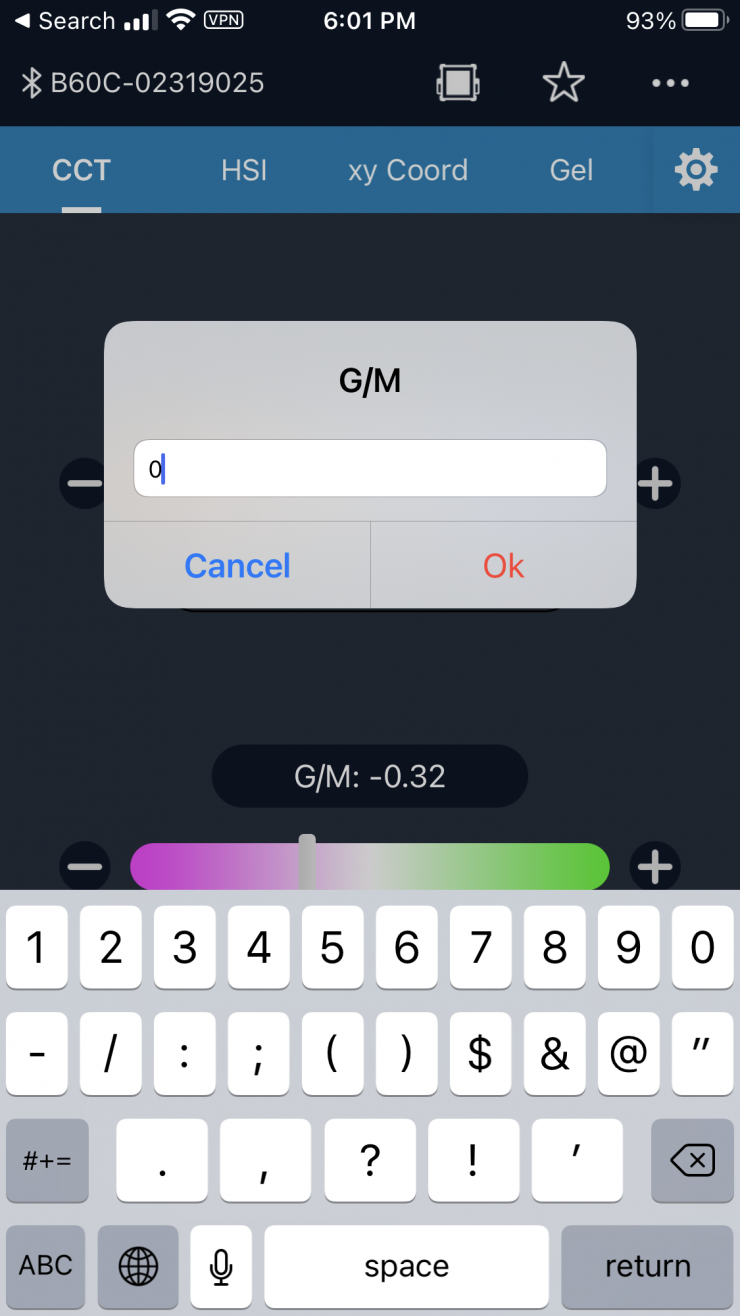
Task: Tap the period key on keyboard
Action: coord(162,1160)
